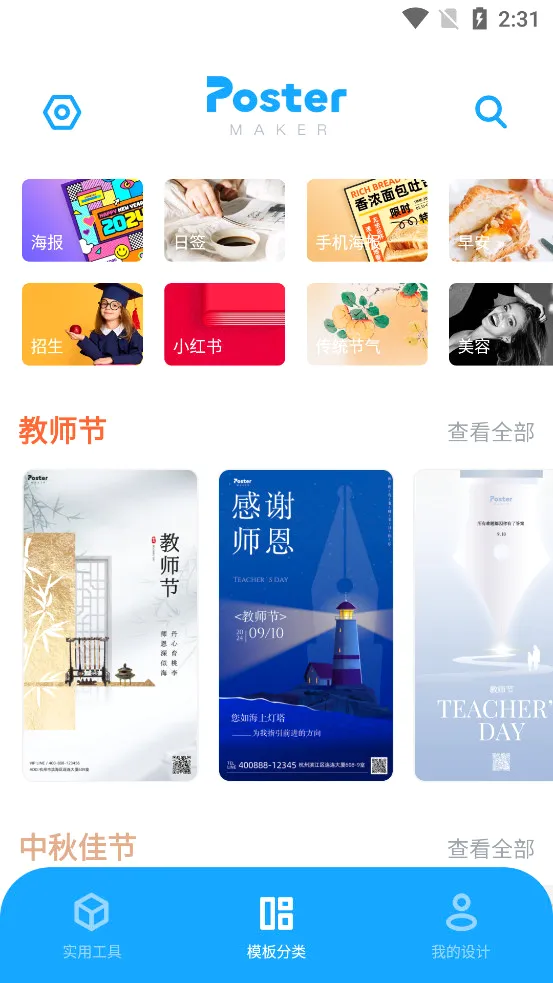The width and height of the screenshot is (553, 983).
Task: Select the 小红书 category
Action: [224, 324]
